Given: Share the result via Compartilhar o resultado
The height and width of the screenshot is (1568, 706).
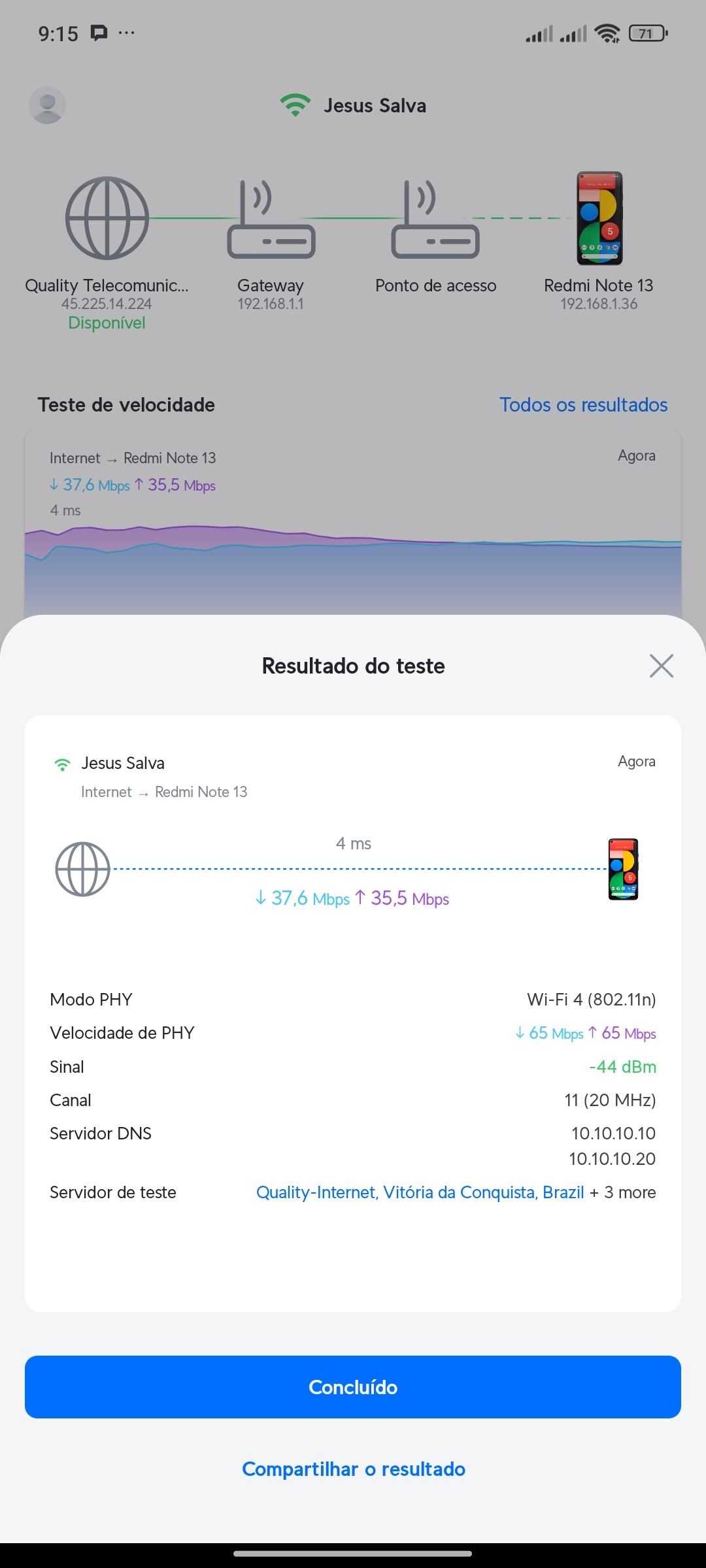Looking at the screenshot, I should (x=353, y=1469).
